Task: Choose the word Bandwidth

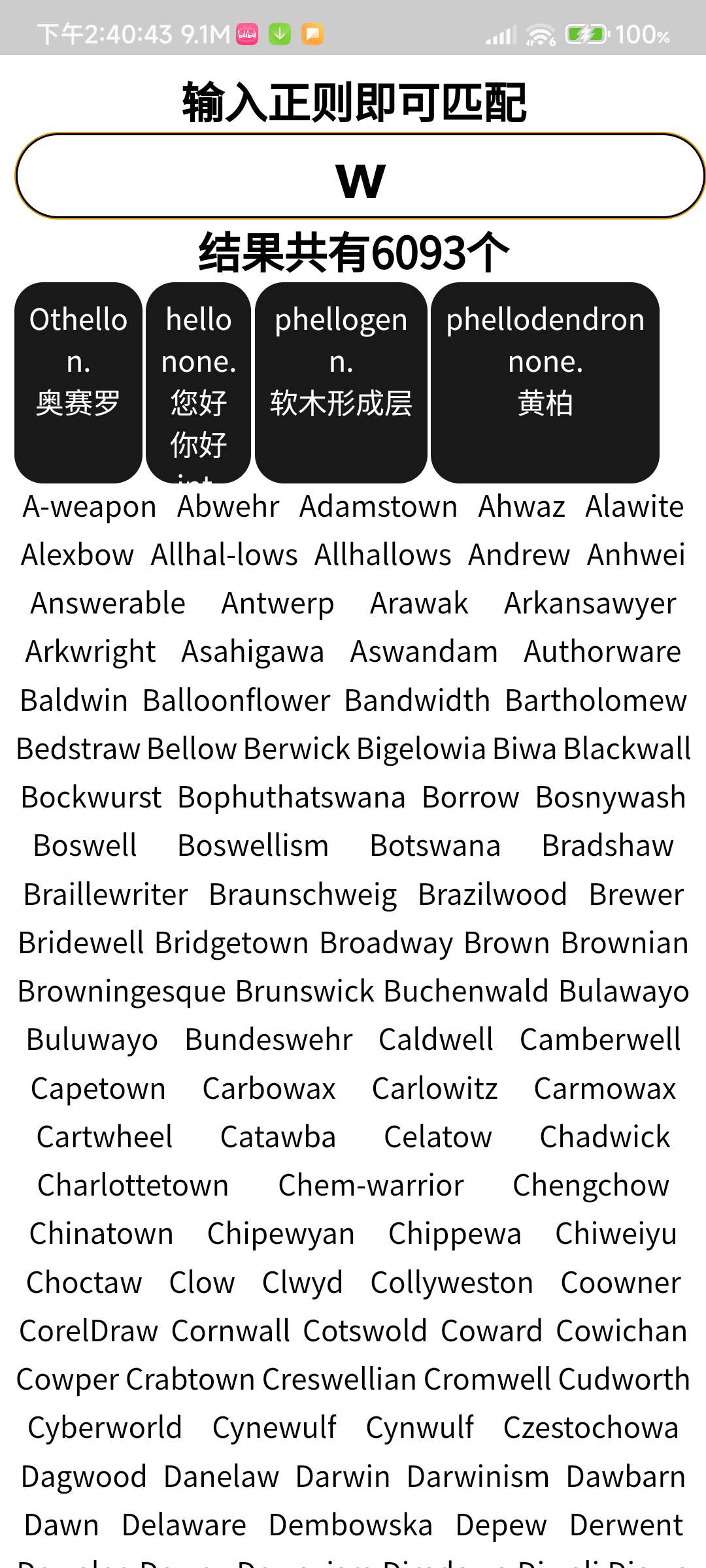Action: pos(418,701)
